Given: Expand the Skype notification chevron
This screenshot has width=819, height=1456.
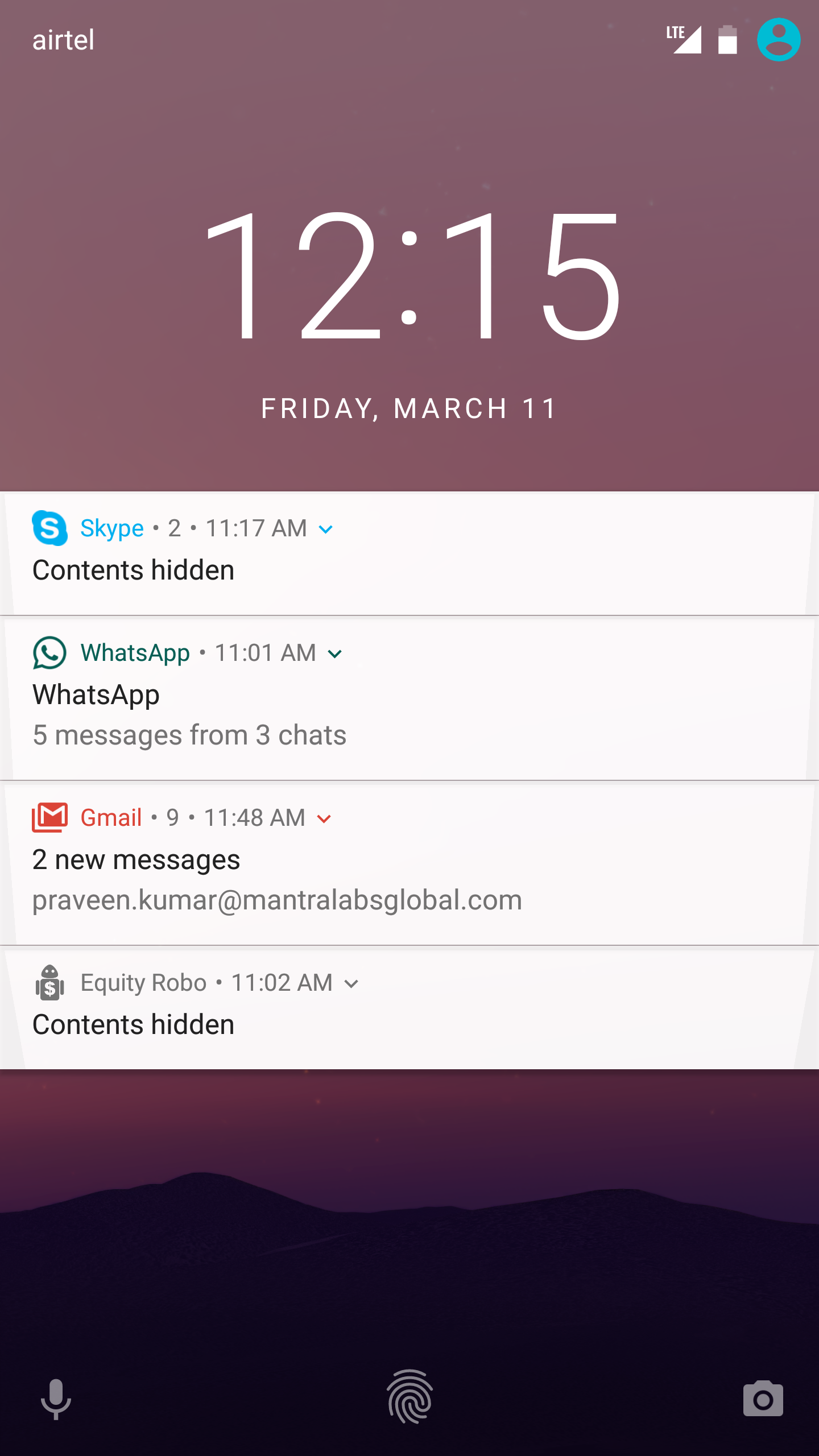Looking at the screenshot, I should [x=326, y=530].
